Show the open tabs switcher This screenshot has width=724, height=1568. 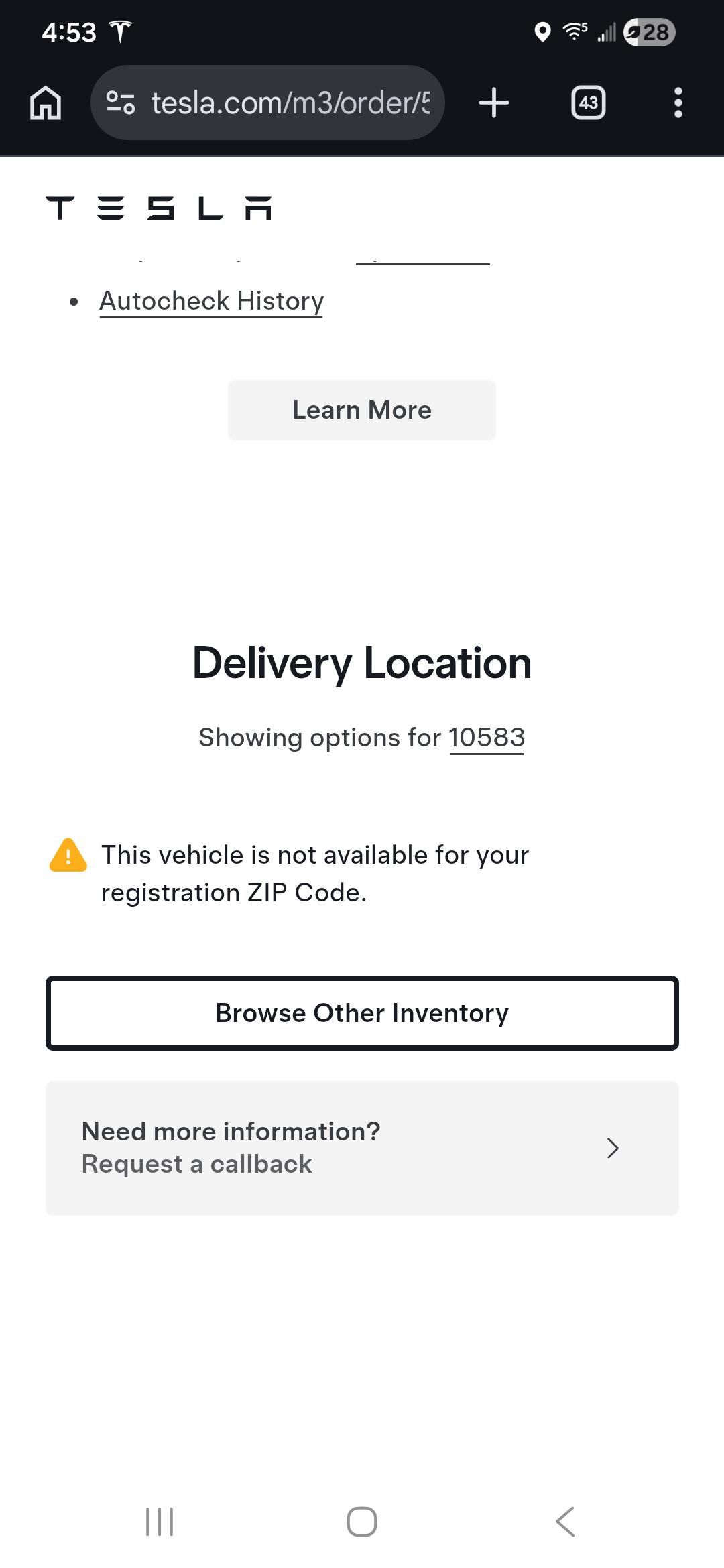[x=588, y=103]
